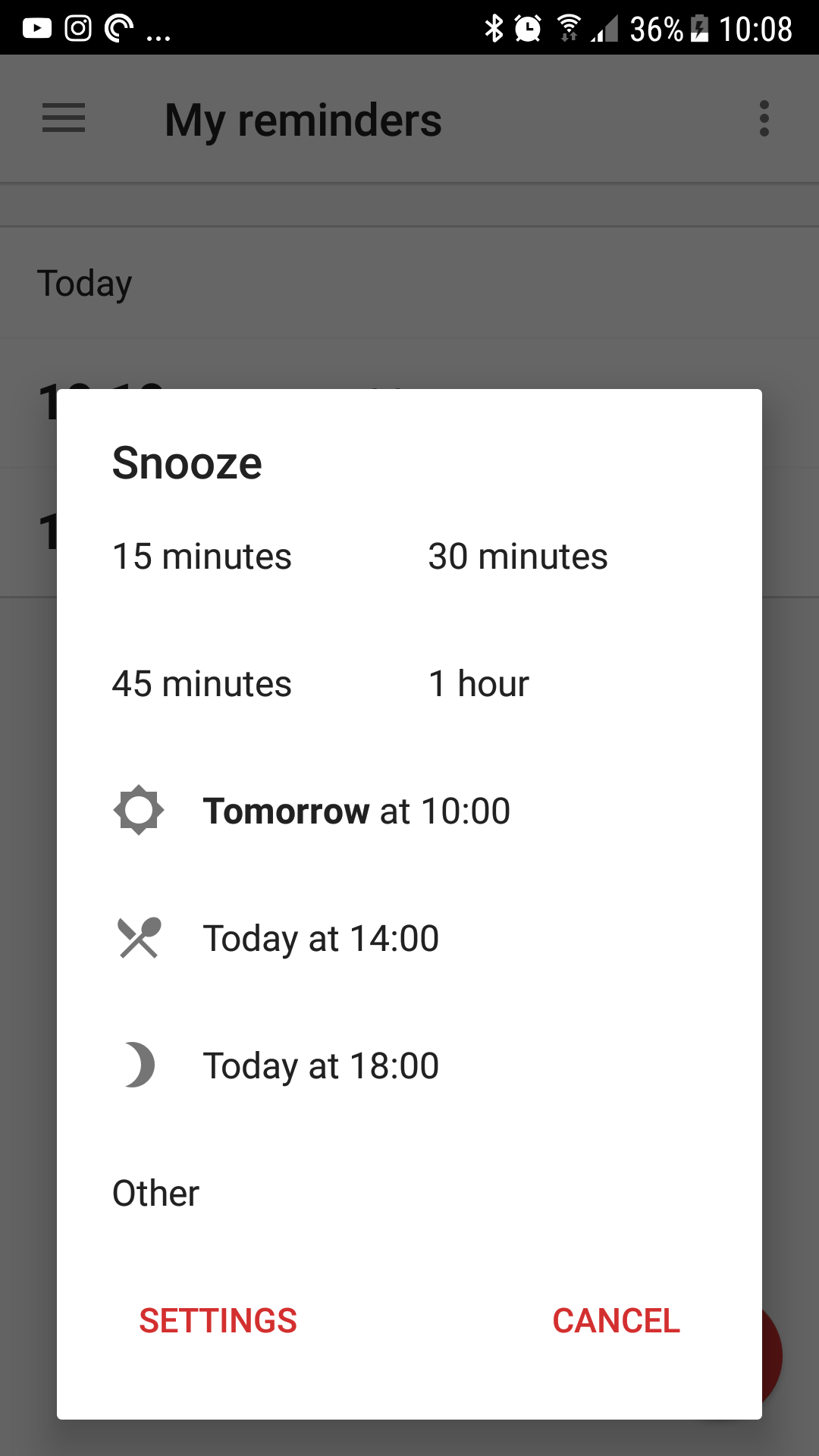Tap the battery indicator in the status bar
The width and height of the screenshot is (819, 1456).
coord(698,29)
